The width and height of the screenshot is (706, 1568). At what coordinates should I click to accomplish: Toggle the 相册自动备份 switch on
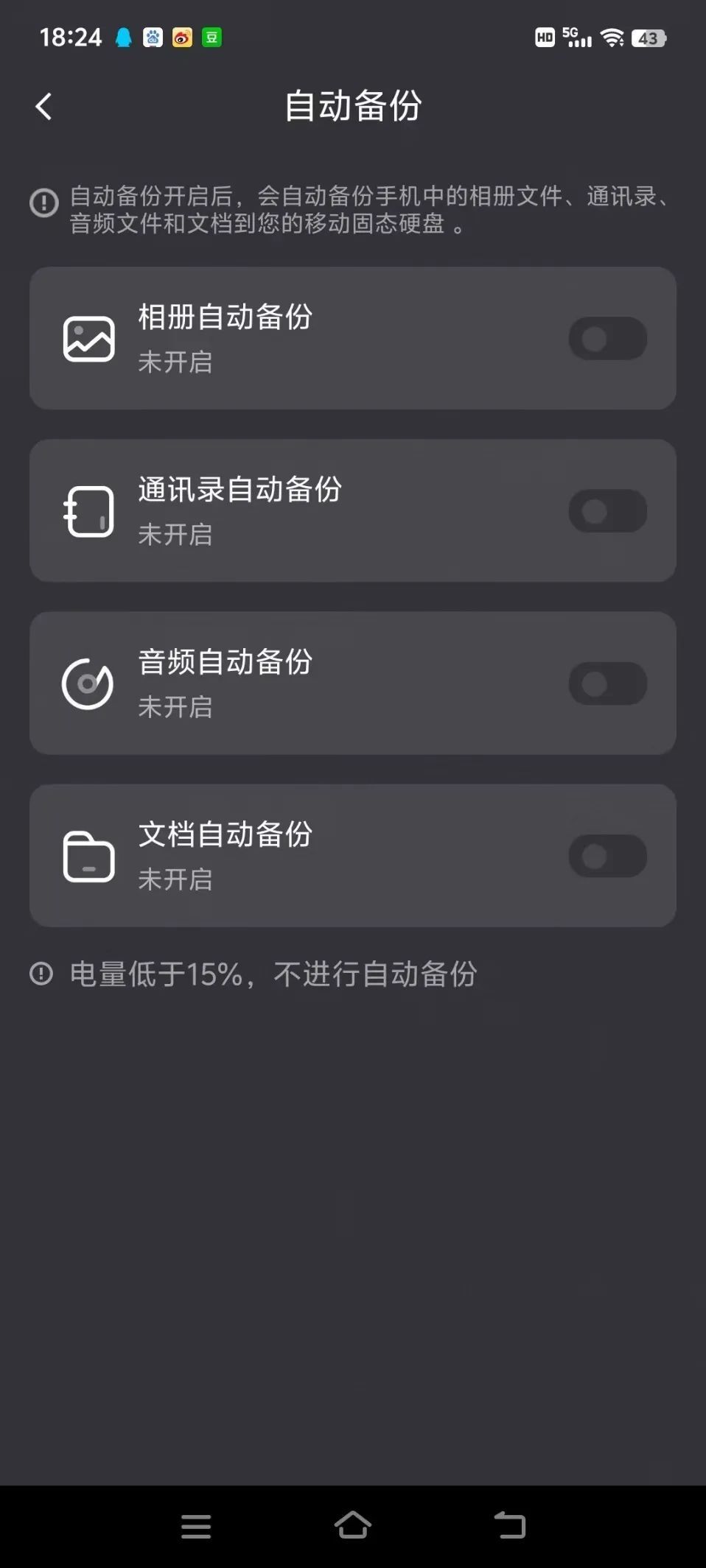[x=607, y=338]
